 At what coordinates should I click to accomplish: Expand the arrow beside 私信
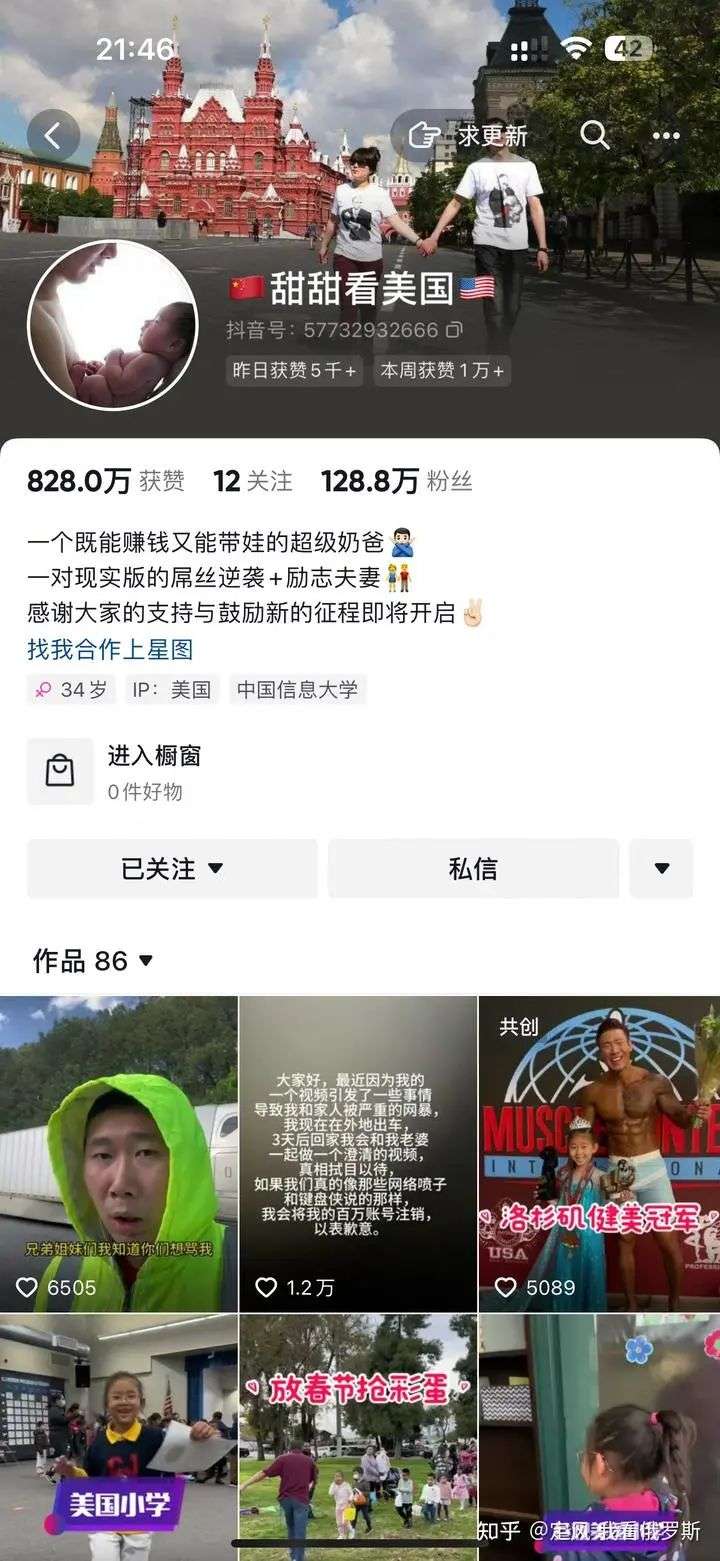point(661,868)
